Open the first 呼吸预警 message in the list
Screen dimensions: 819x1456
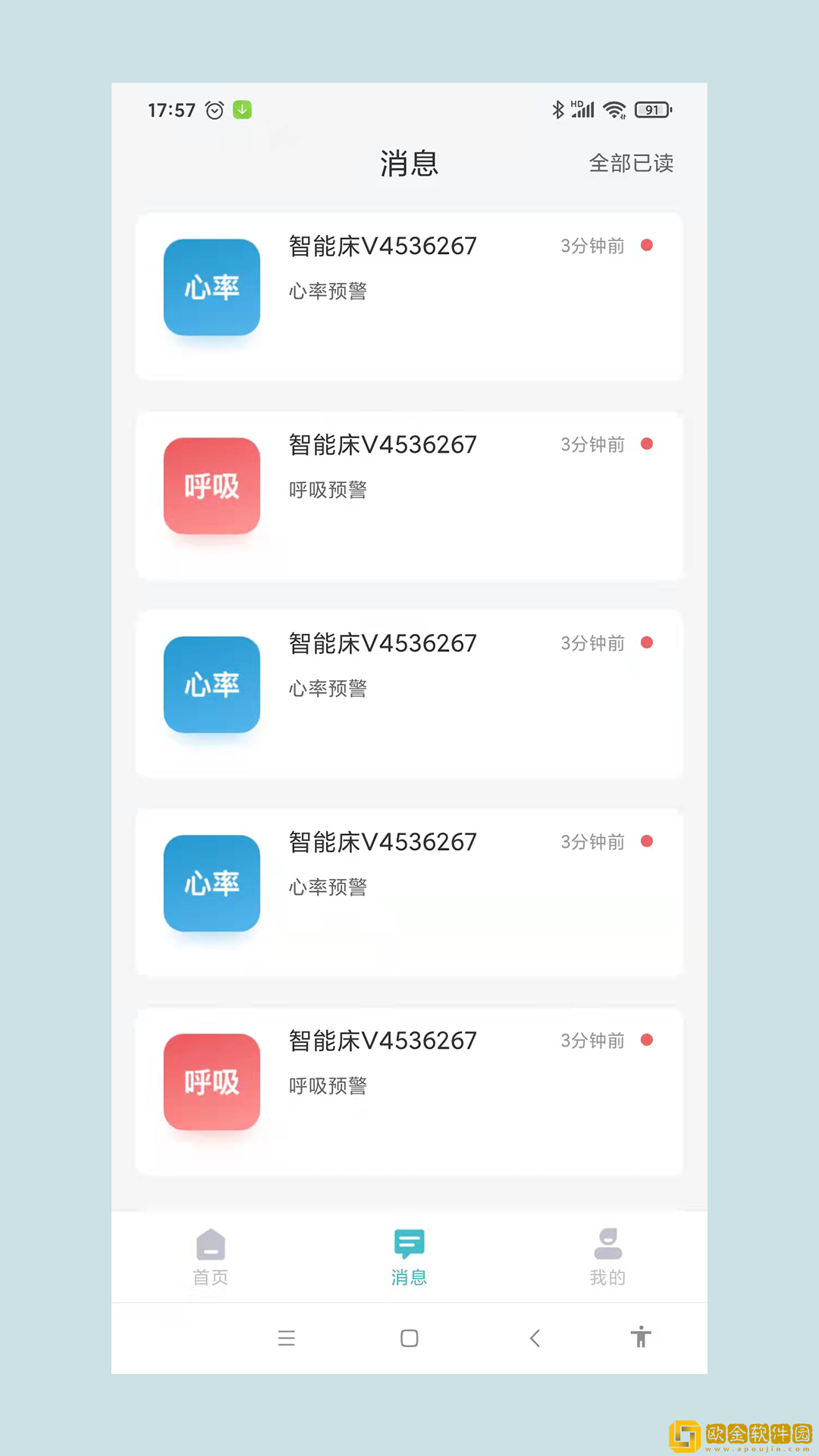(409, 494)
